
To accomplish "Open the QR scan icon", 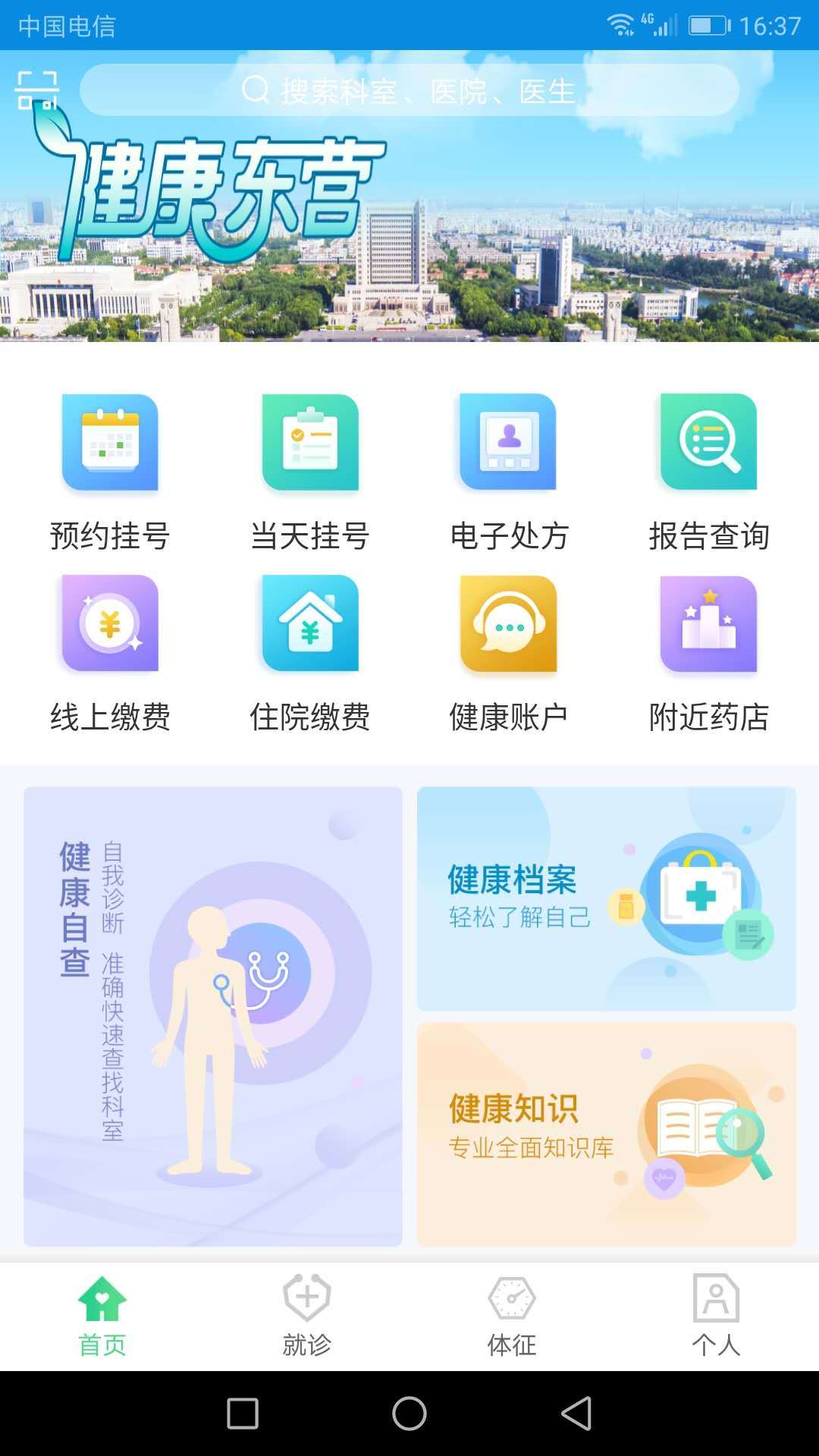I will 36,90.
